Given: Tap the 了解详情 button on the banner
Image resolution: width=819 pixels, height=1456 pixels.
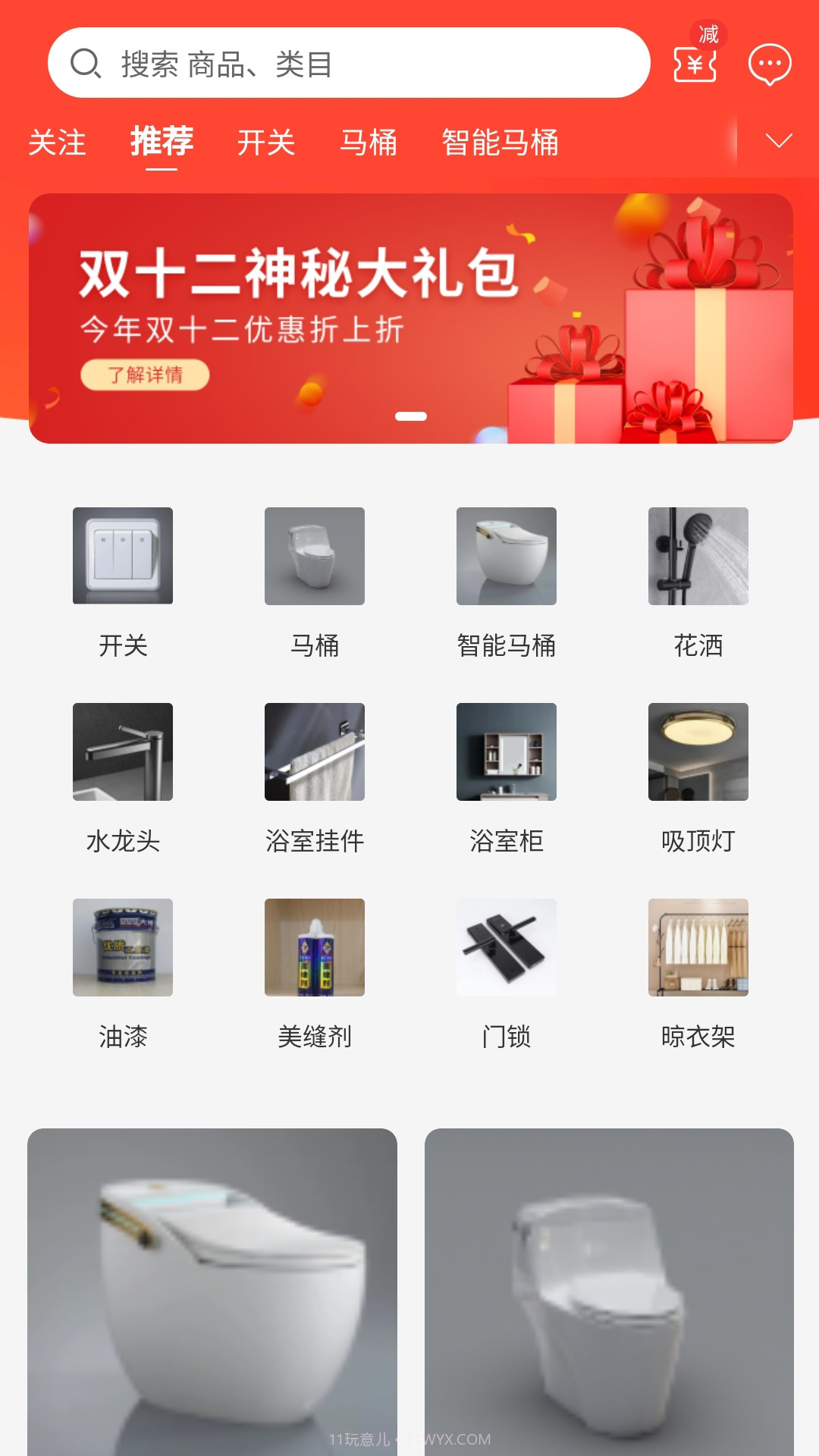Looking at the screenshot, I should pos(146,374).
